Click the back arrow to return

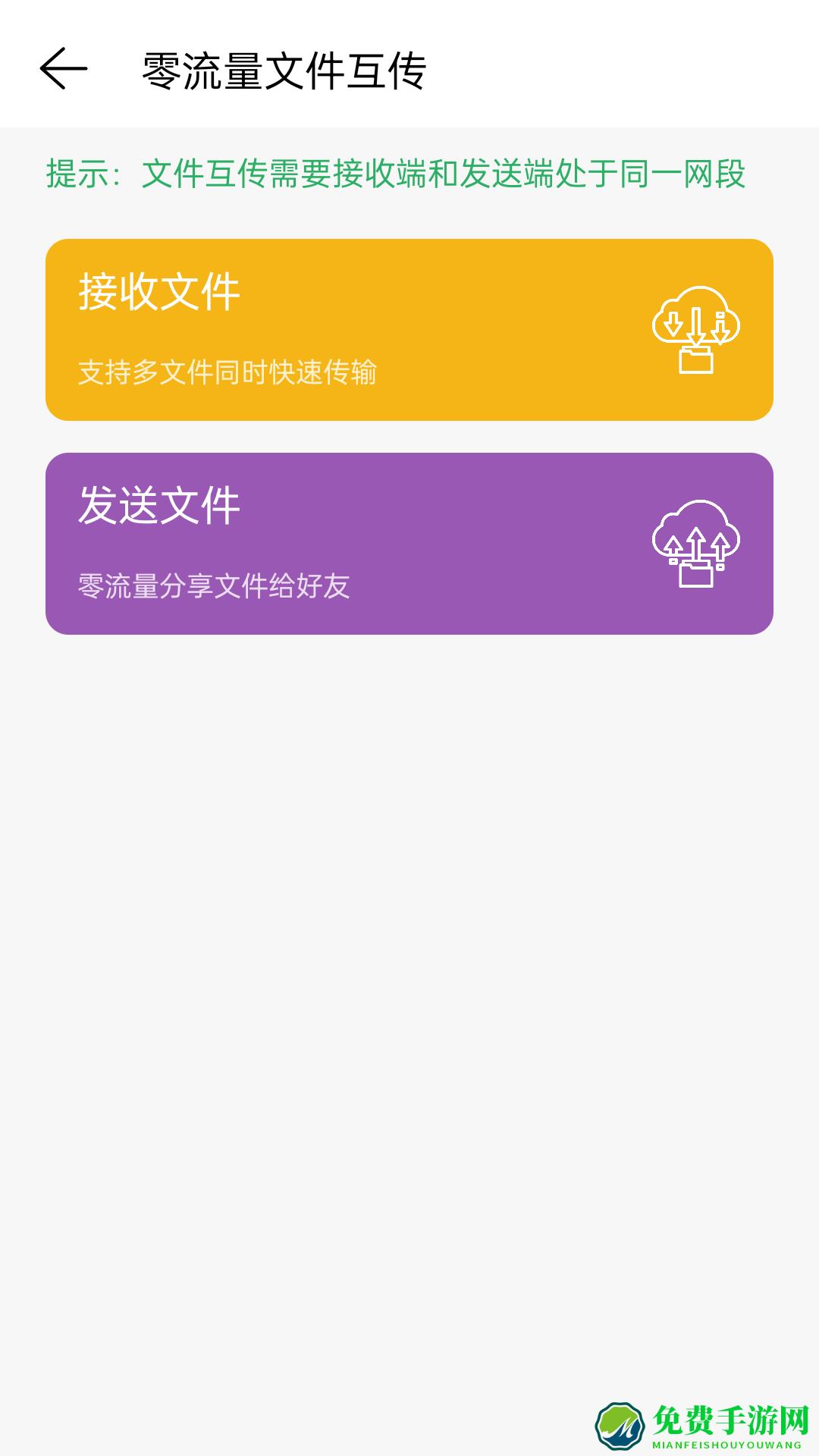click(x=62, y=70)
